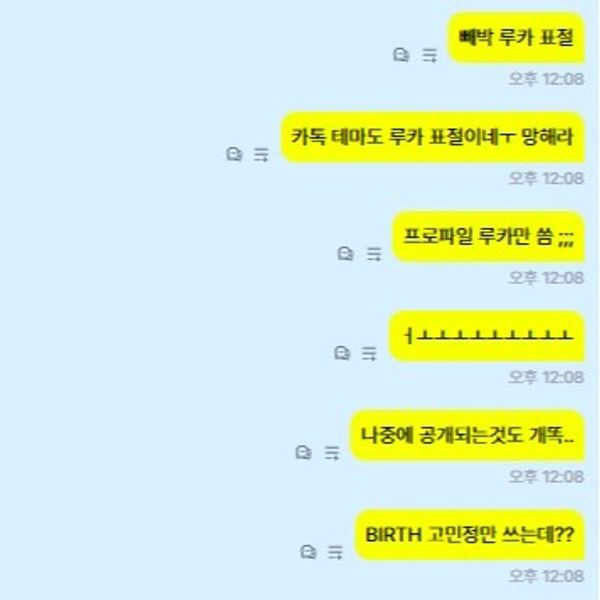Open menu icon beside '빼박 루카 표절'
This screenshot has width=600, height=600.
430,56
